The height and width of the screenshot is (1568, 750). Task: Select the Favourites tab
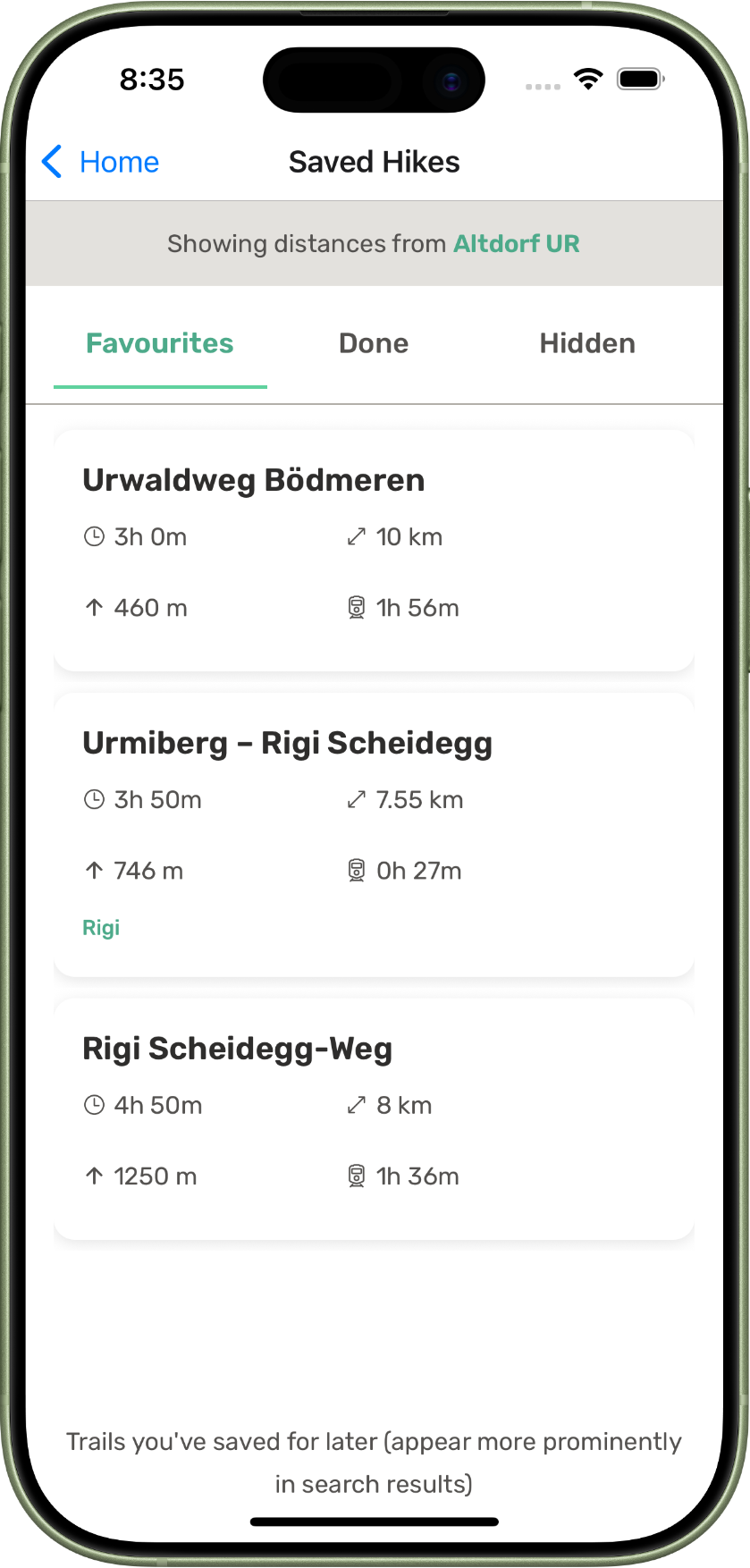pos(160,344)
